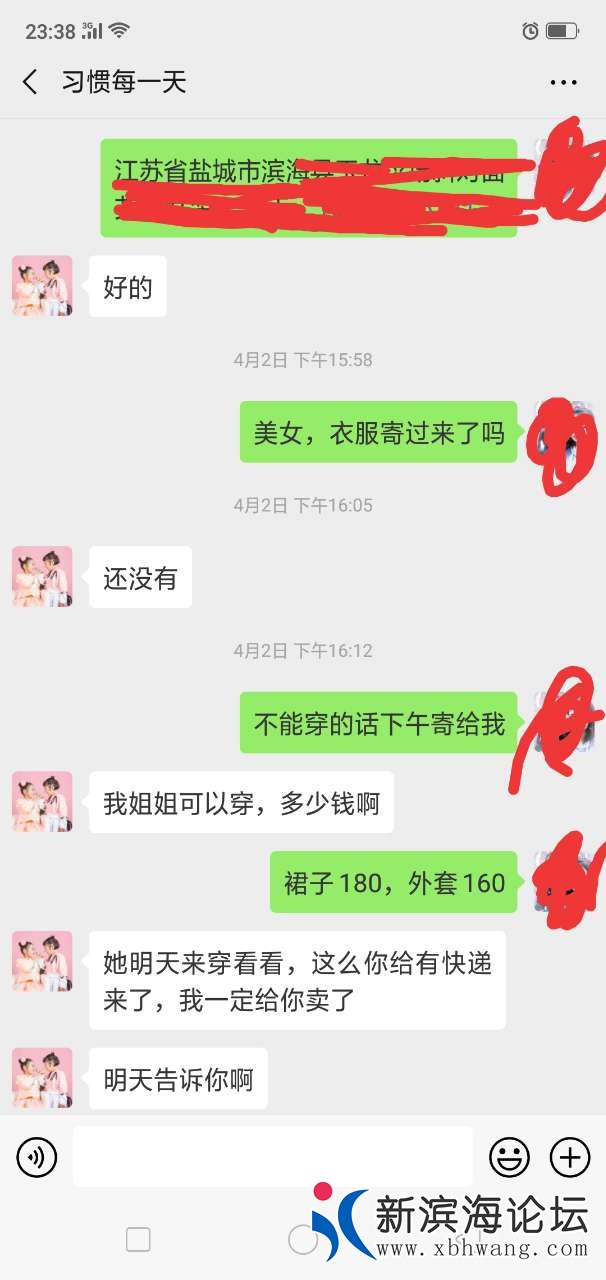Open the emoji picker

(509, 1158)
